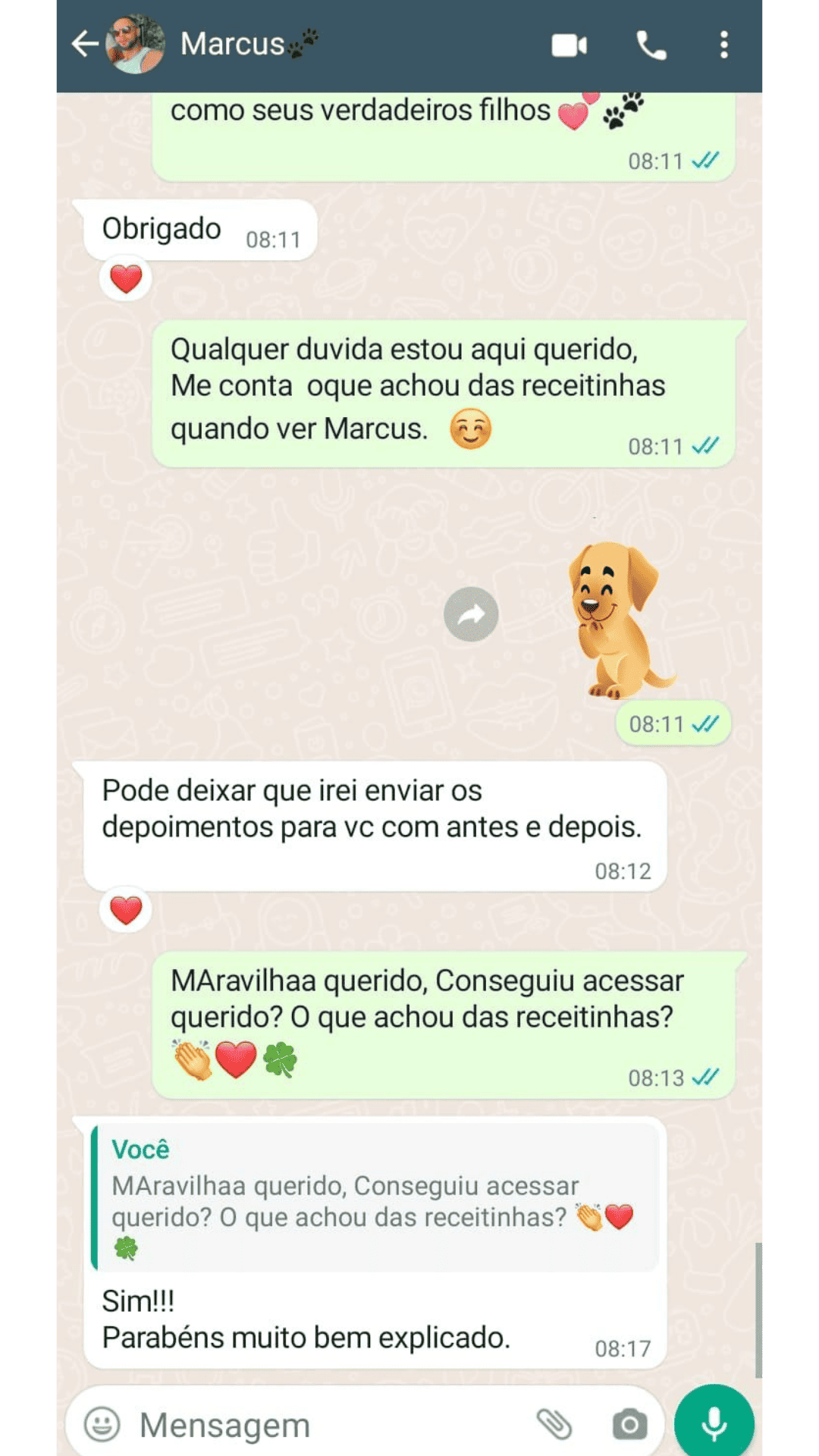Tap the microphone voice message button

click(714, 1423)
